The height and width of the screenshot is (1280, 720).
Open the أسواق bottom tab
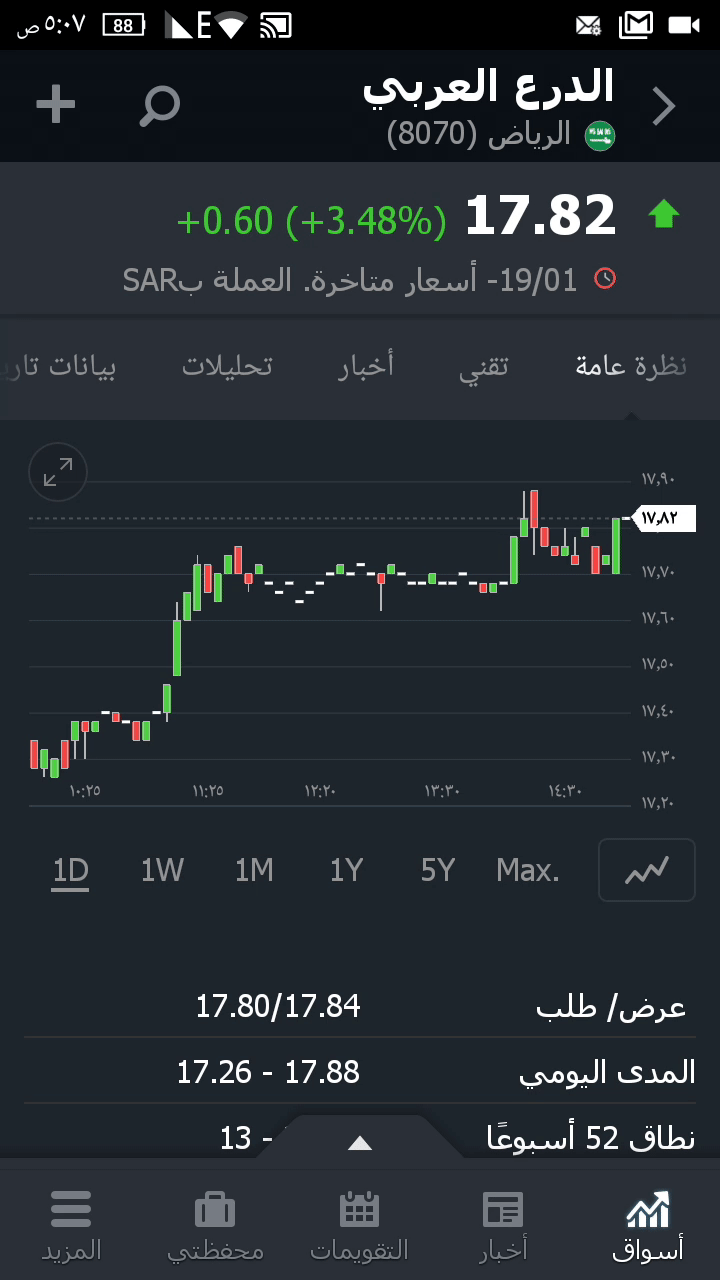tap(648, 1226)
